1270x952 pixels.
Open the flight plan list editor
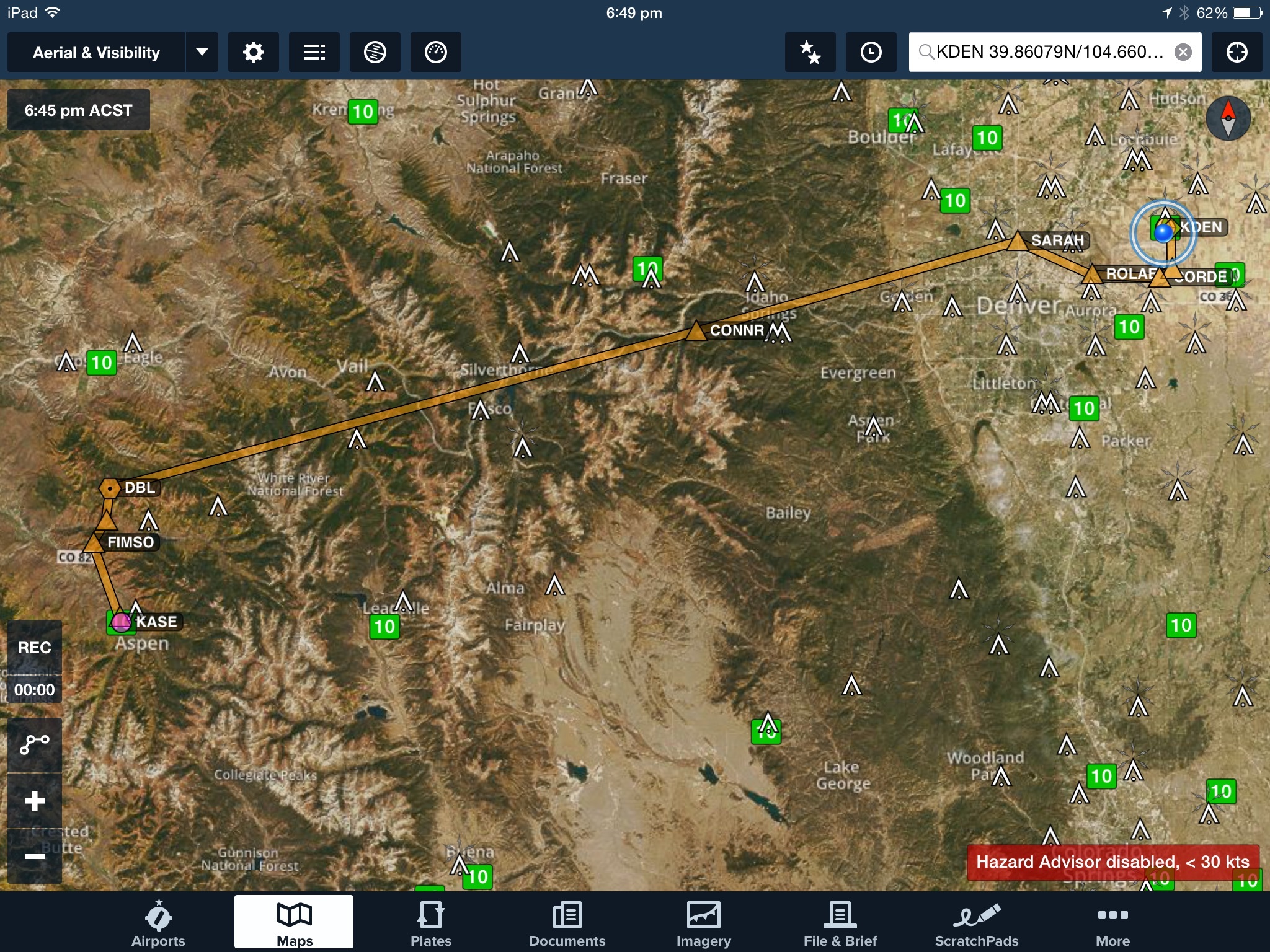(314, 53)
